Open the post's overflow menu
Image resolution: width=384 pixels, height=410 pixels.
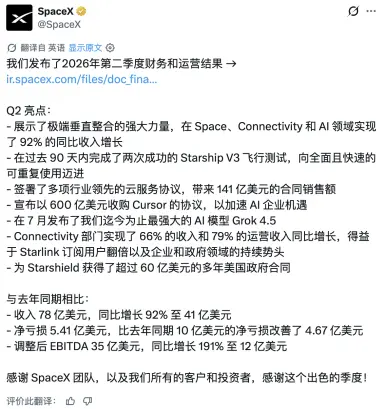371,11
